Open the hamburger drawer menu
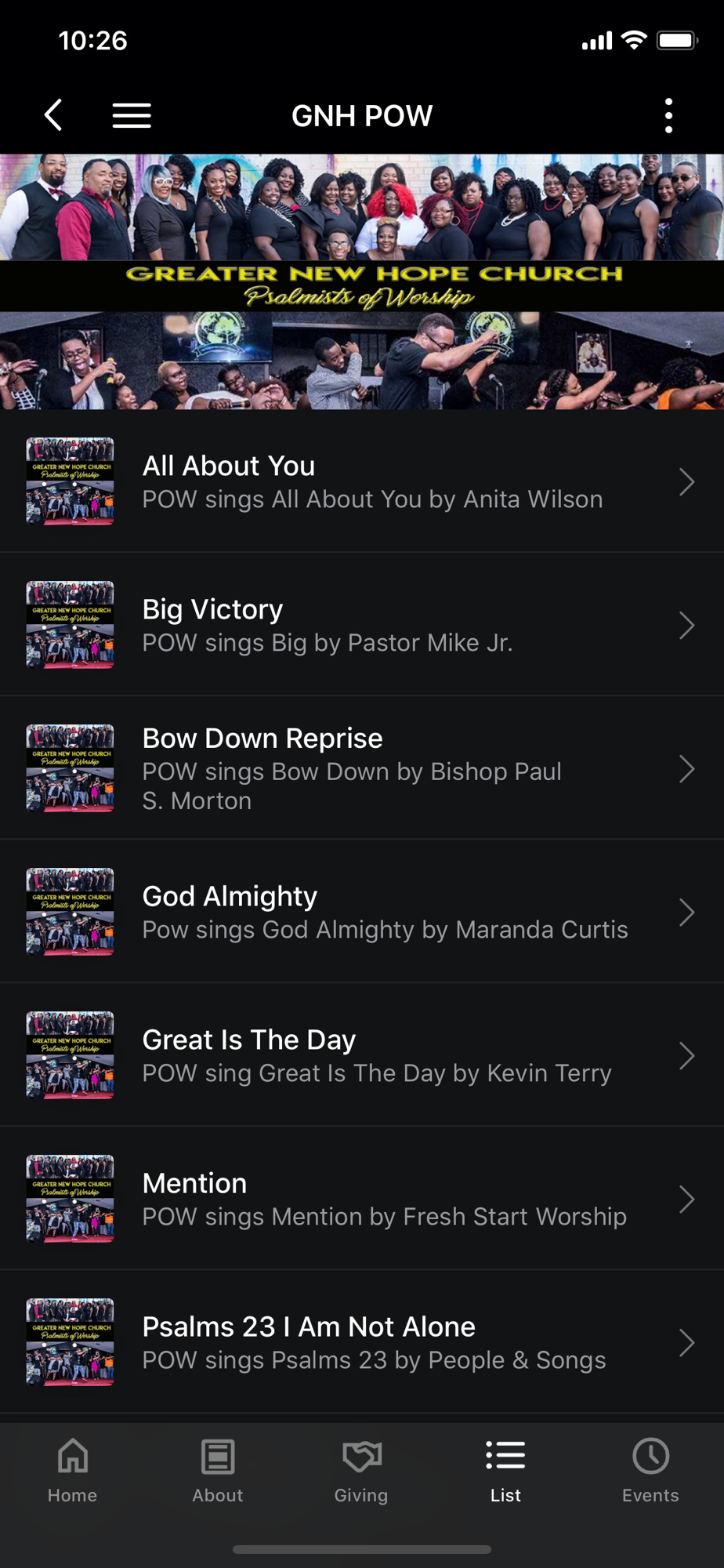Viewport: 724px width, 1568px height. tap(132, 115)
